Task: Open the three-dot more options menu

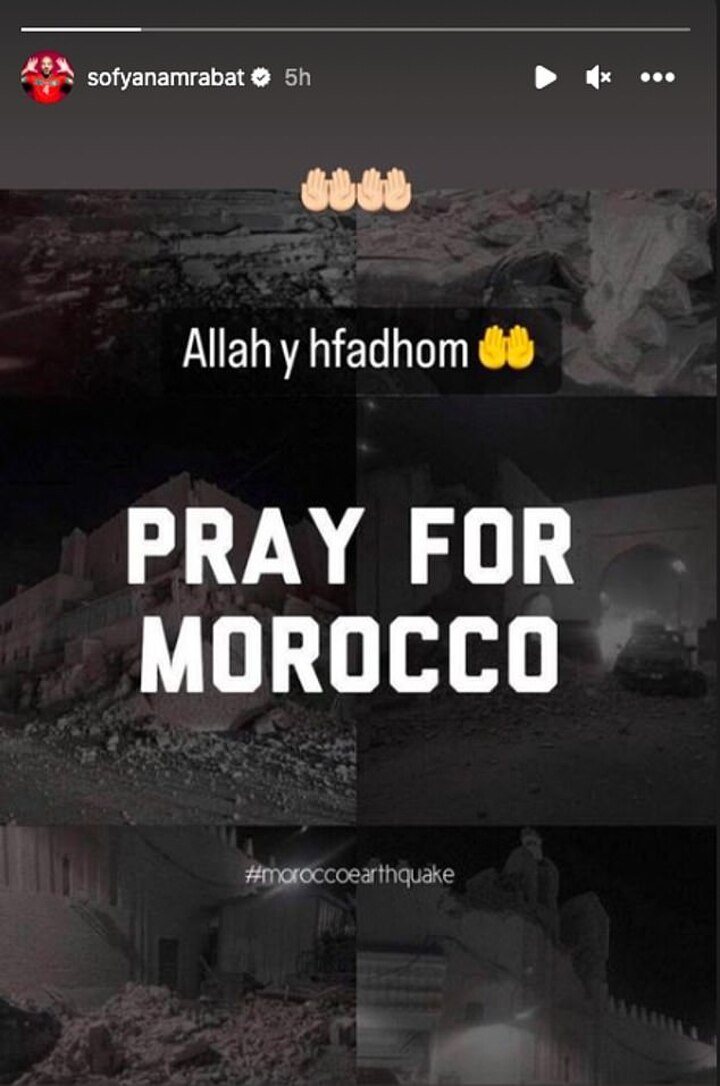Action: click(x=657, y=77)
